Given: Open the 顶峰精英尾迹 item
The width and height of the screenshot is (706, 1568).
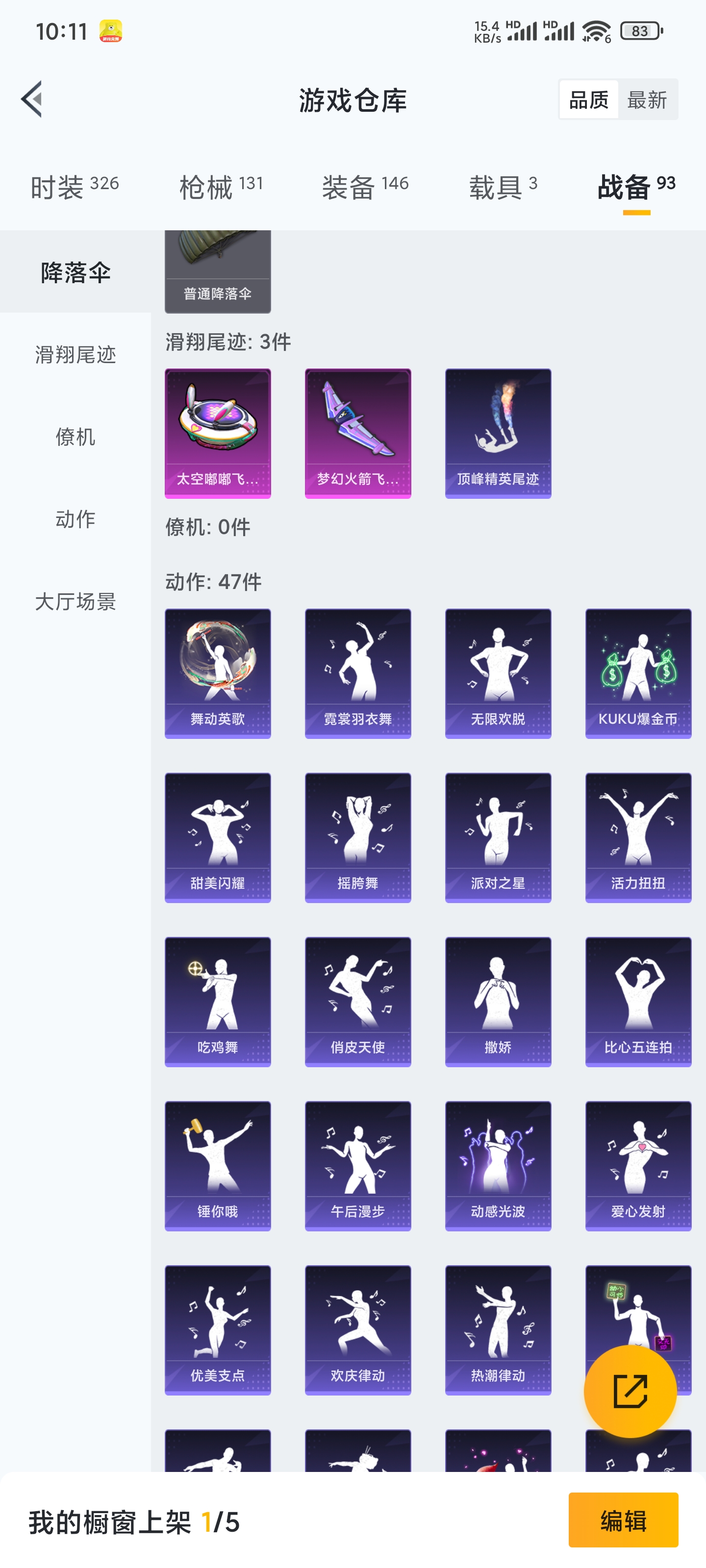Looking at the screenshot, I should point(498,433).
